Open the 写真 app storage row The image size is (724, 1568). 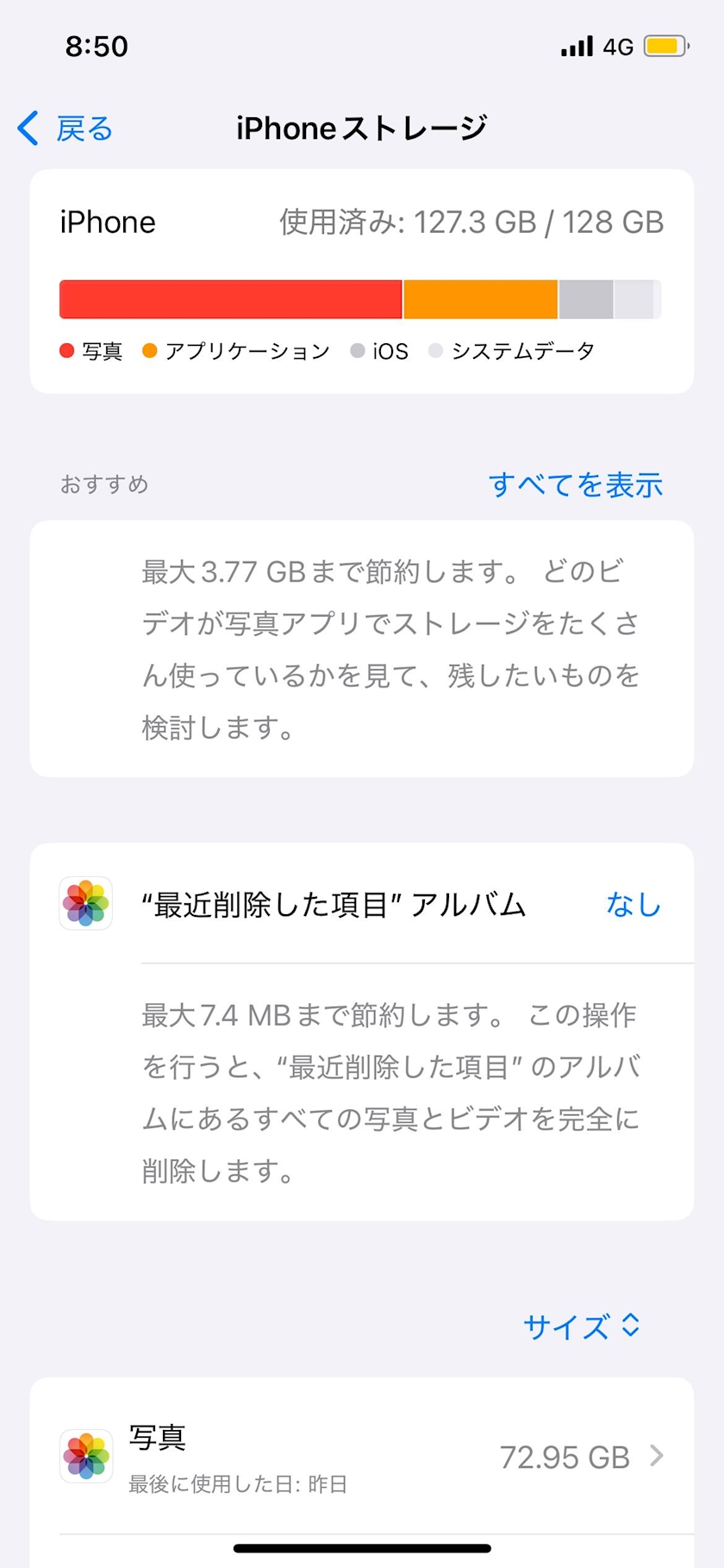coord(362,1456)
